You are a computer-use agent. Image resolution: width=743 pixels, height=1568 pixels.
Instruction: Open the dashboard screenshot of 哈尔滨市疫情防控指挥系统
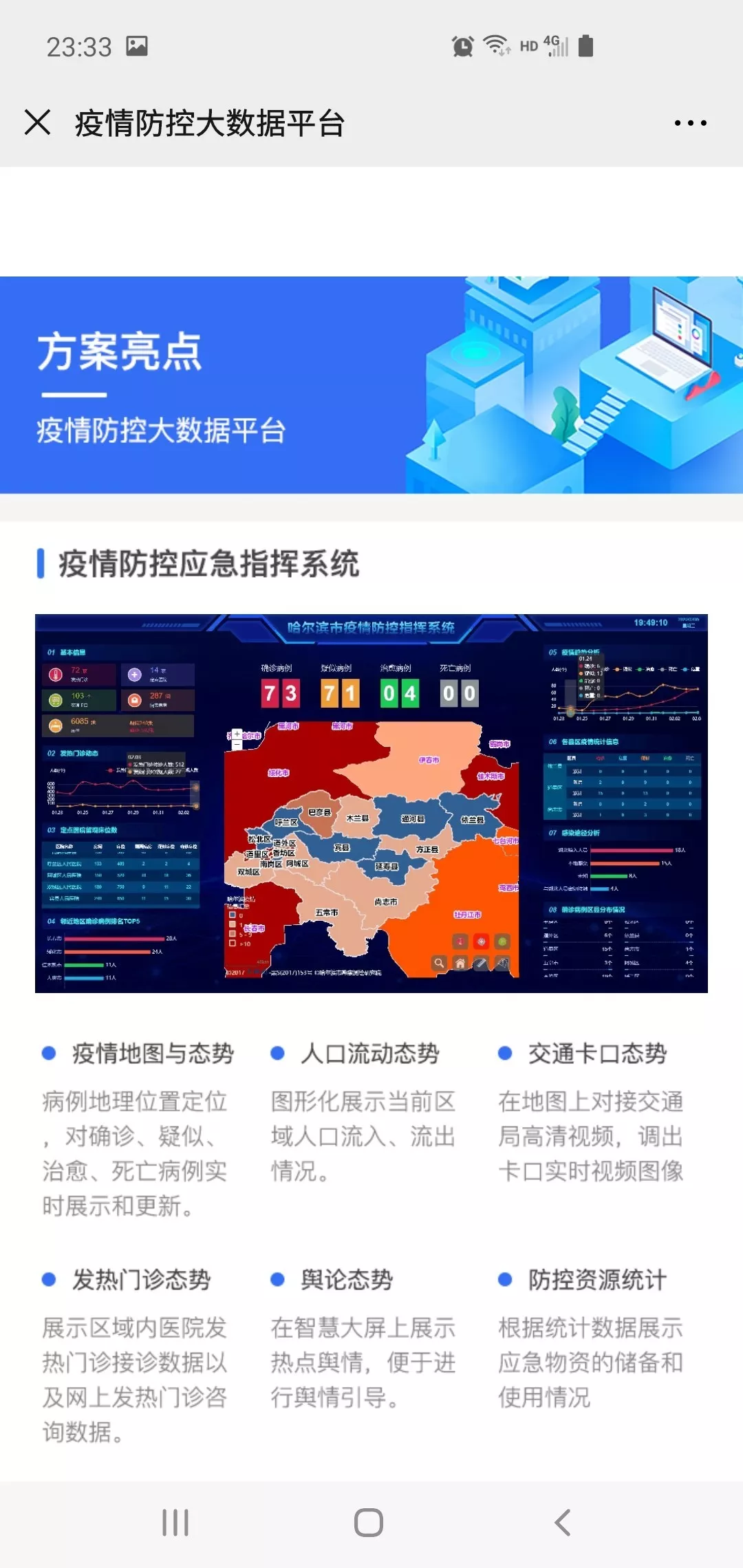371,803
